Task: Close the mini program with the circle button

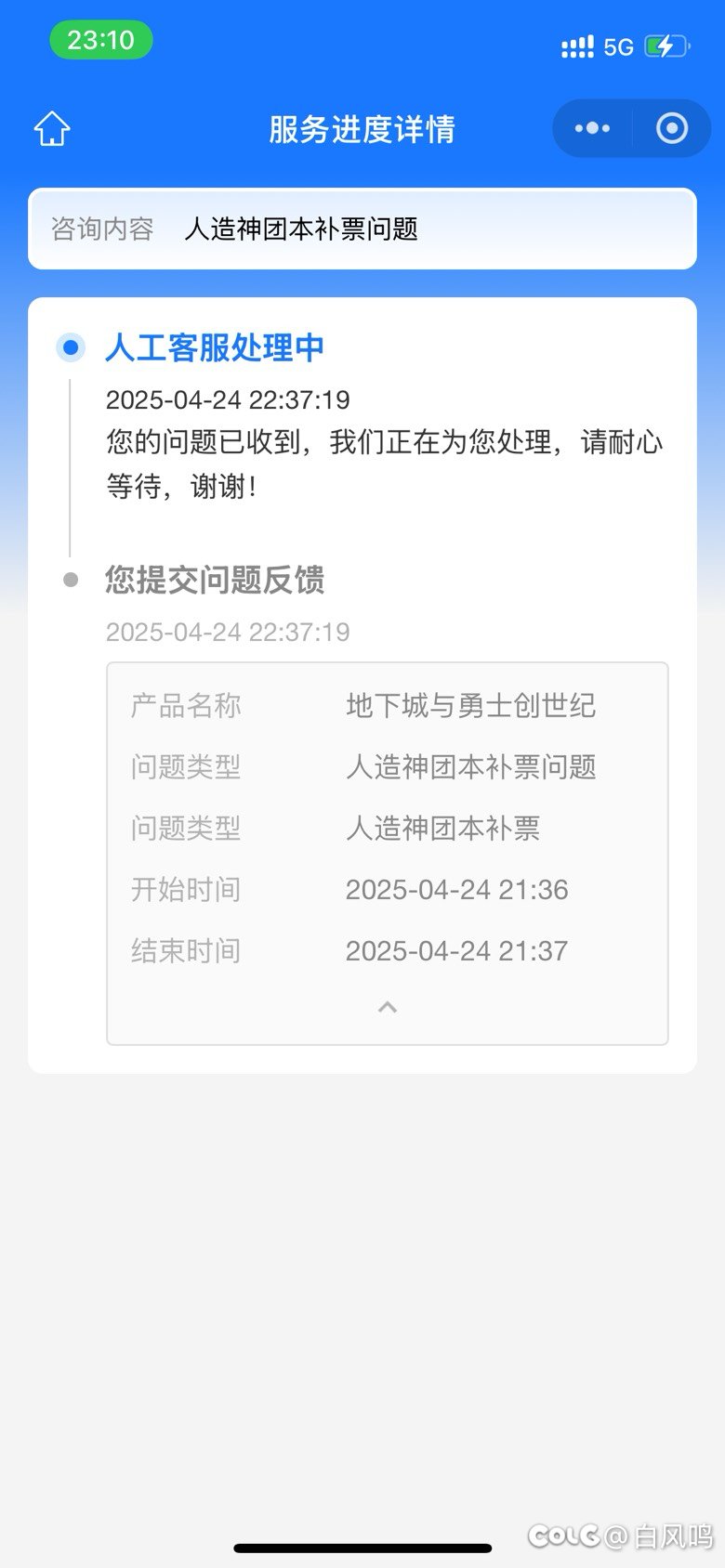Action: 672,128
